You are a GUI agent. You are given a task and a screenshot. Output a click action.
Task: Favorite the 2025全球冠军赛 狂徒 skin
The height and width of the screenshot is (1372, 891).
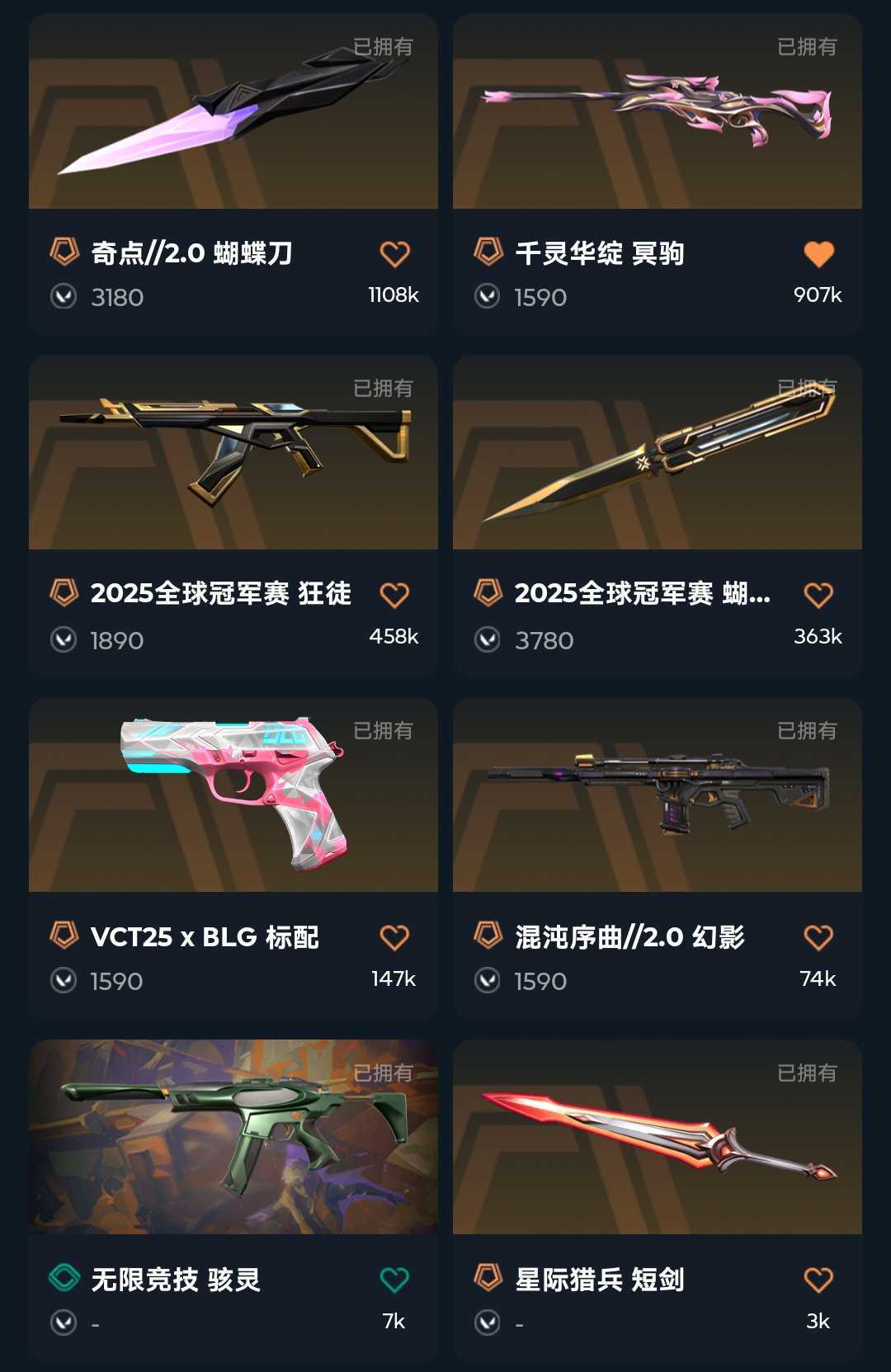click(x=394, y=595)
